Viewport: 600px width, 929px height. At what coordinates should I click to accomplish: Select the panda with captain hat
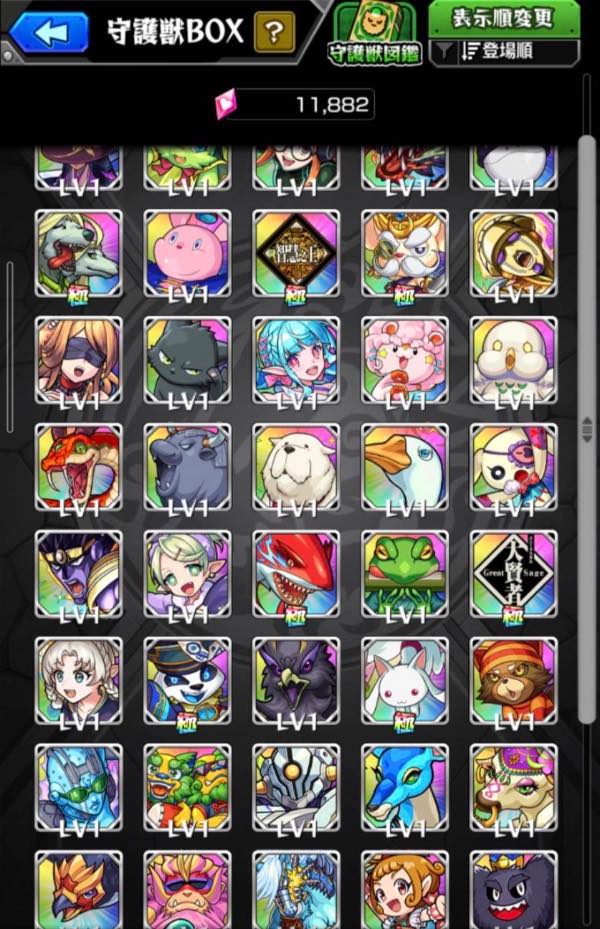tap(187, 681)
